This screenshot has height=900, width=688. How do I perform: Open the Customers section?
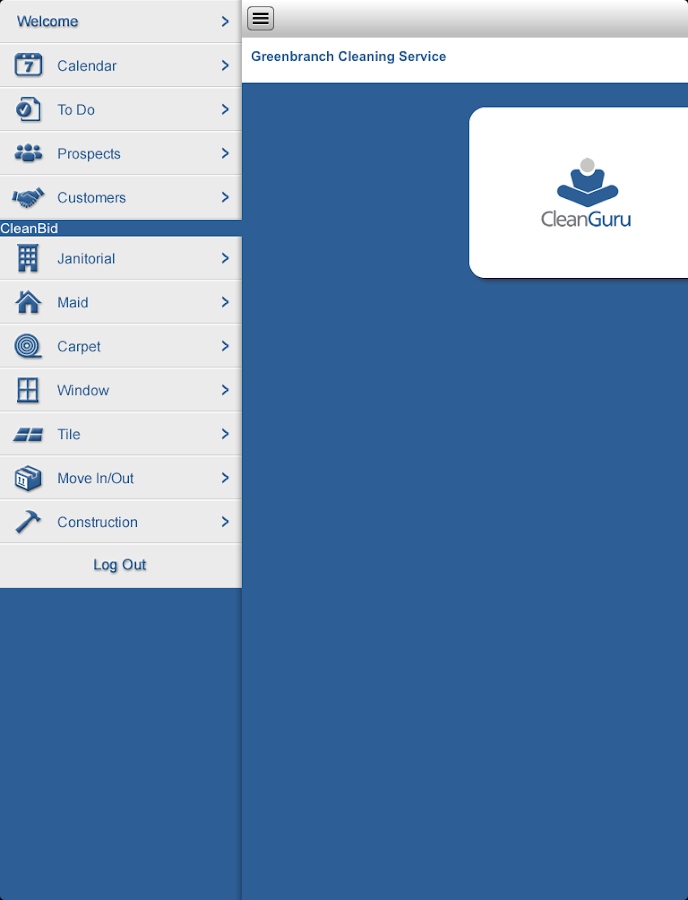120,198
